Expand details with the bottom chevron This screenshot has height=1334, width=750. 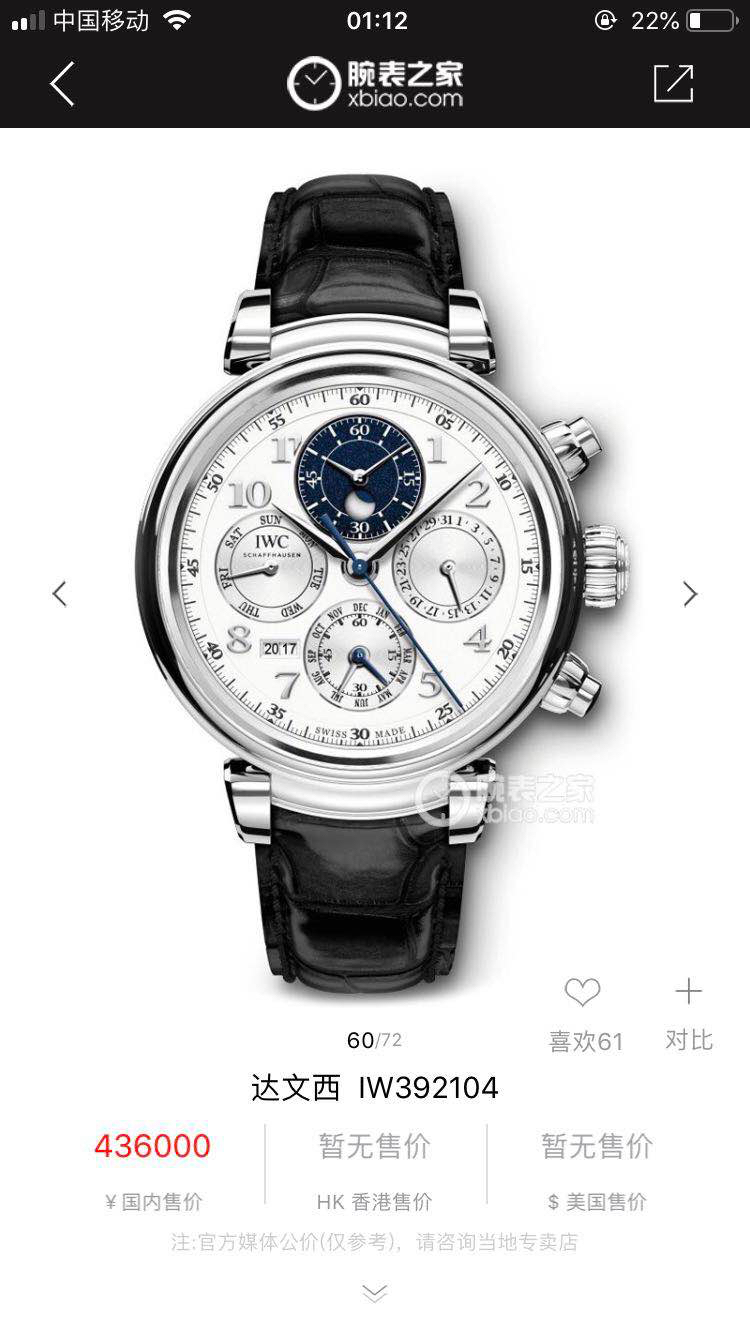pos(374,1293)
